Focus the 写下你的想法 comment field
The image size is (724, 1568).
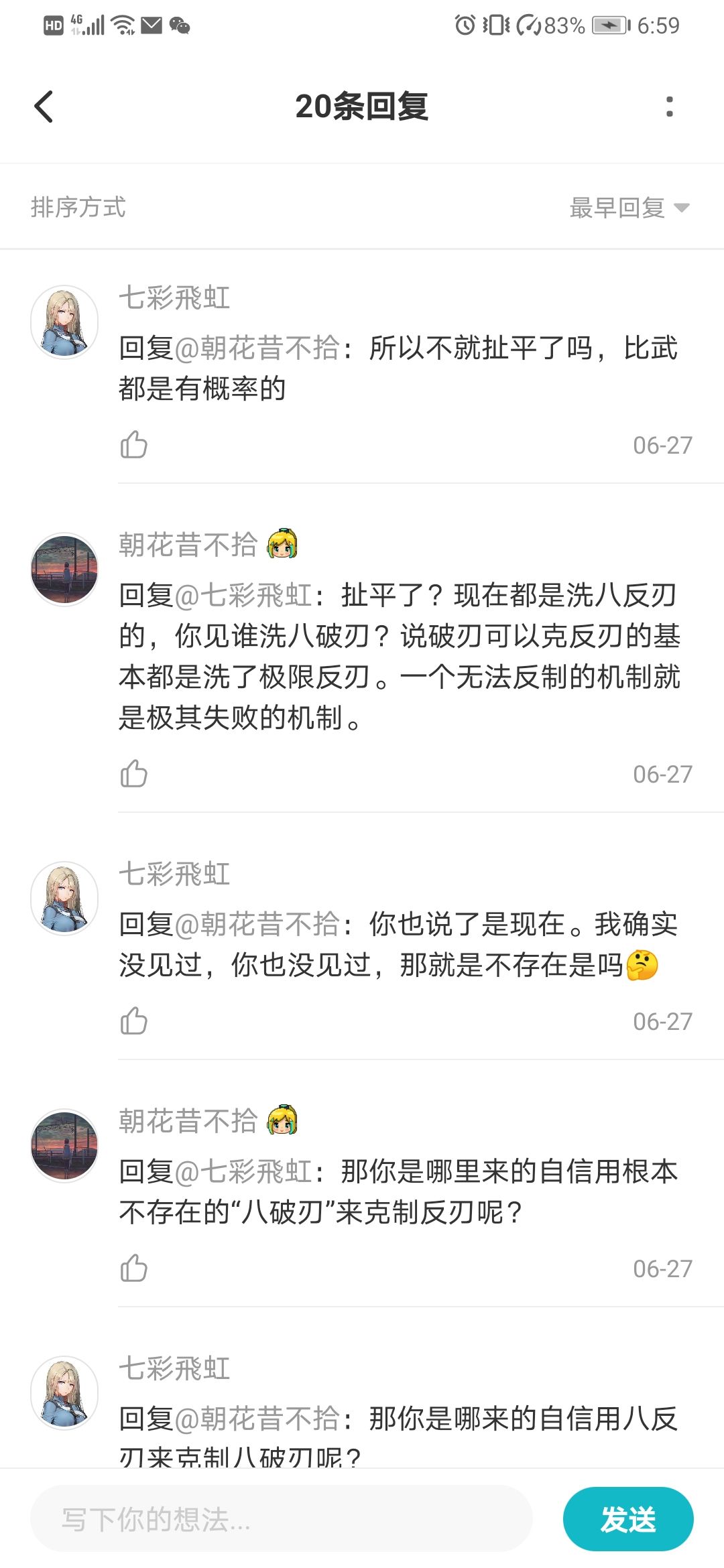282,1518
